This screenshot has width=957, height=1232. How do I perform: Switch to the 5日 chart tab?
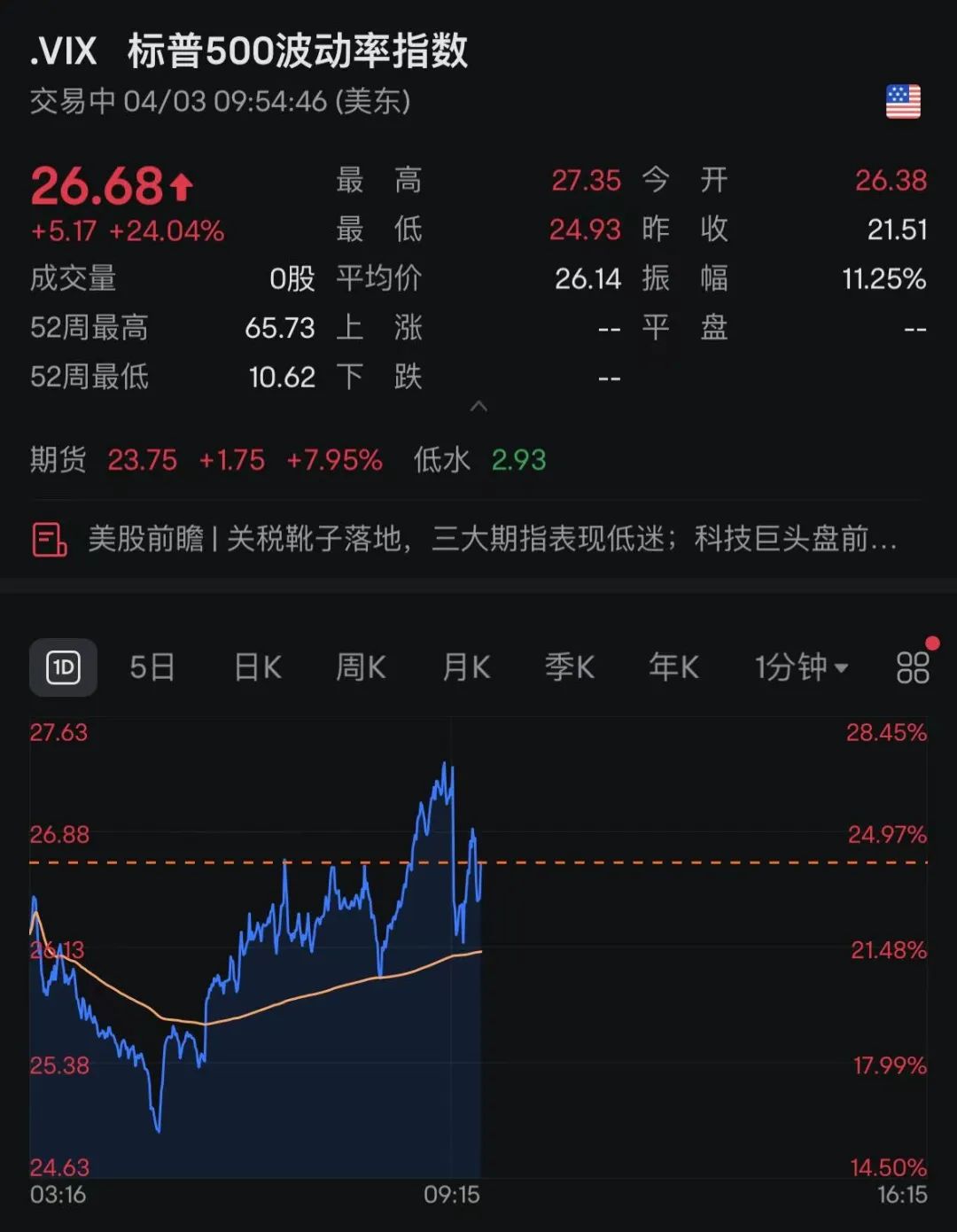(x=152, y=667)
